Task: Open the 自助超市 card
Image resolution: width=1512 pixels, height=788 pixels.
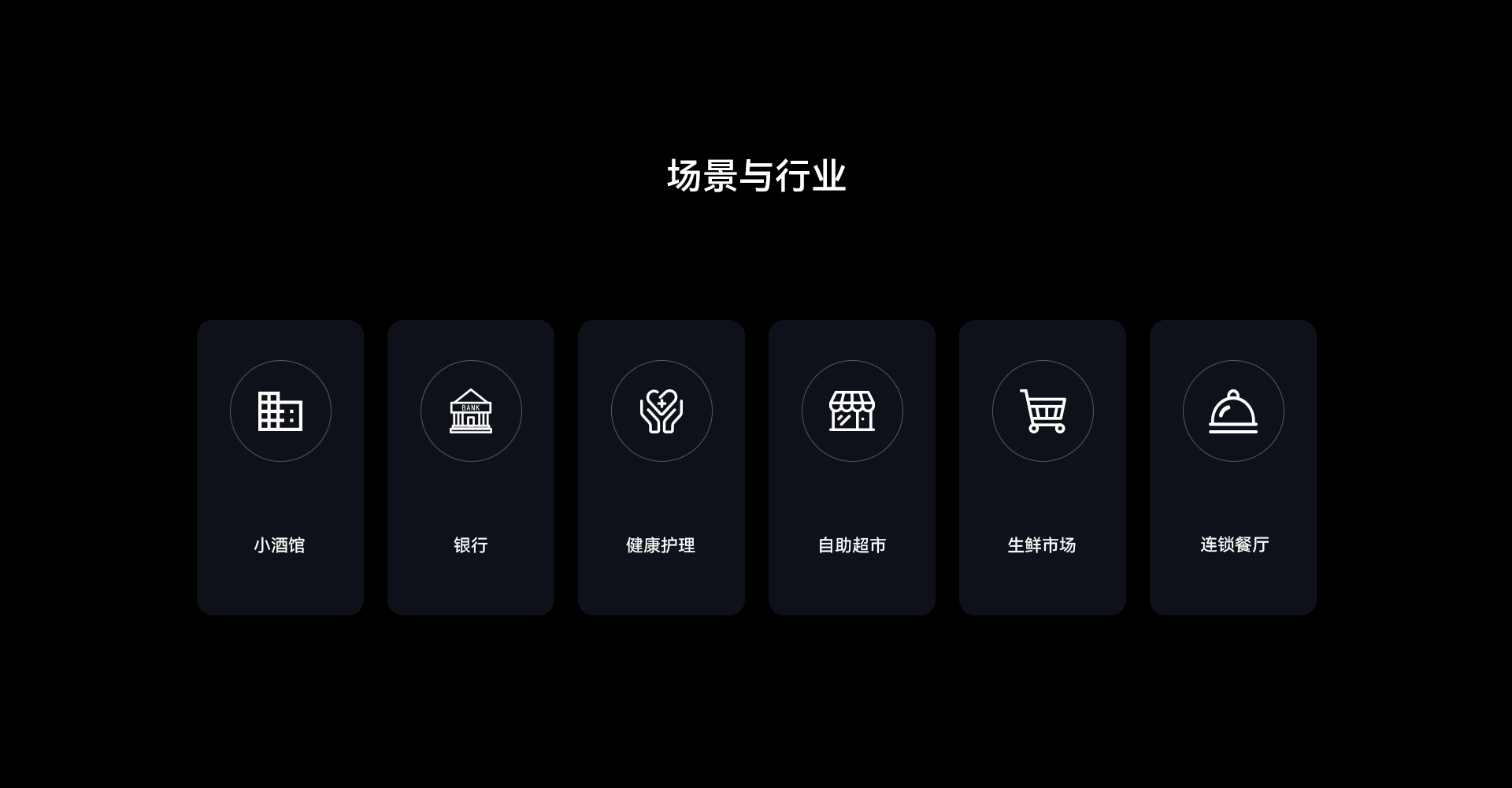Action: pyautogui.click(x=851, y=466)
